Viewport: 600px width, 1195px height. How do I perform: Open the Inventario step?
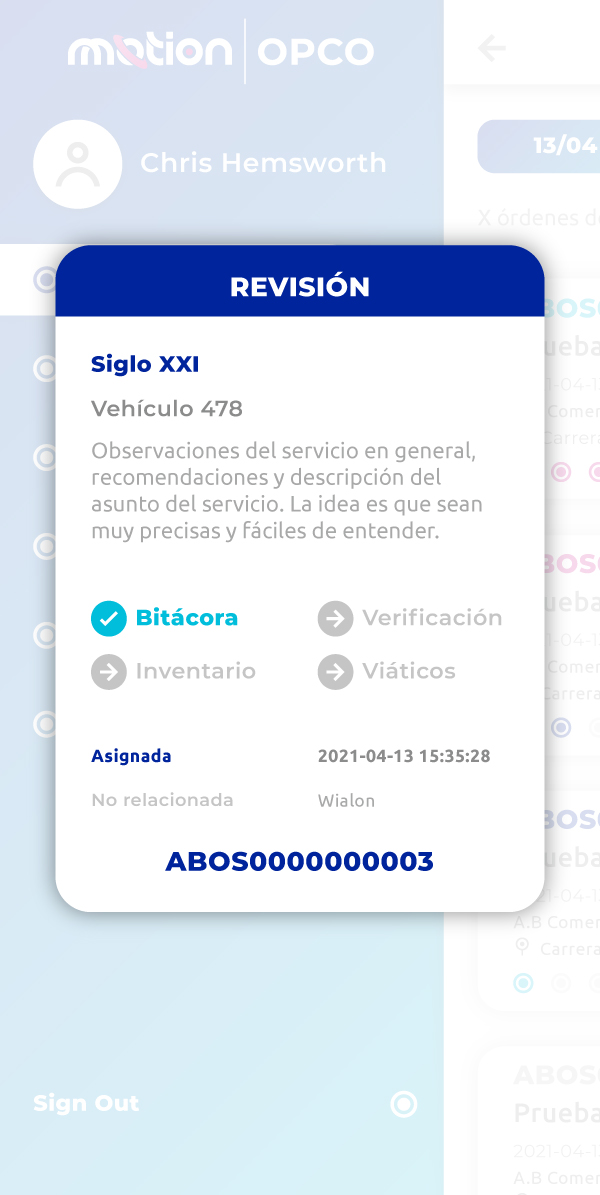(x=174, y=671)
